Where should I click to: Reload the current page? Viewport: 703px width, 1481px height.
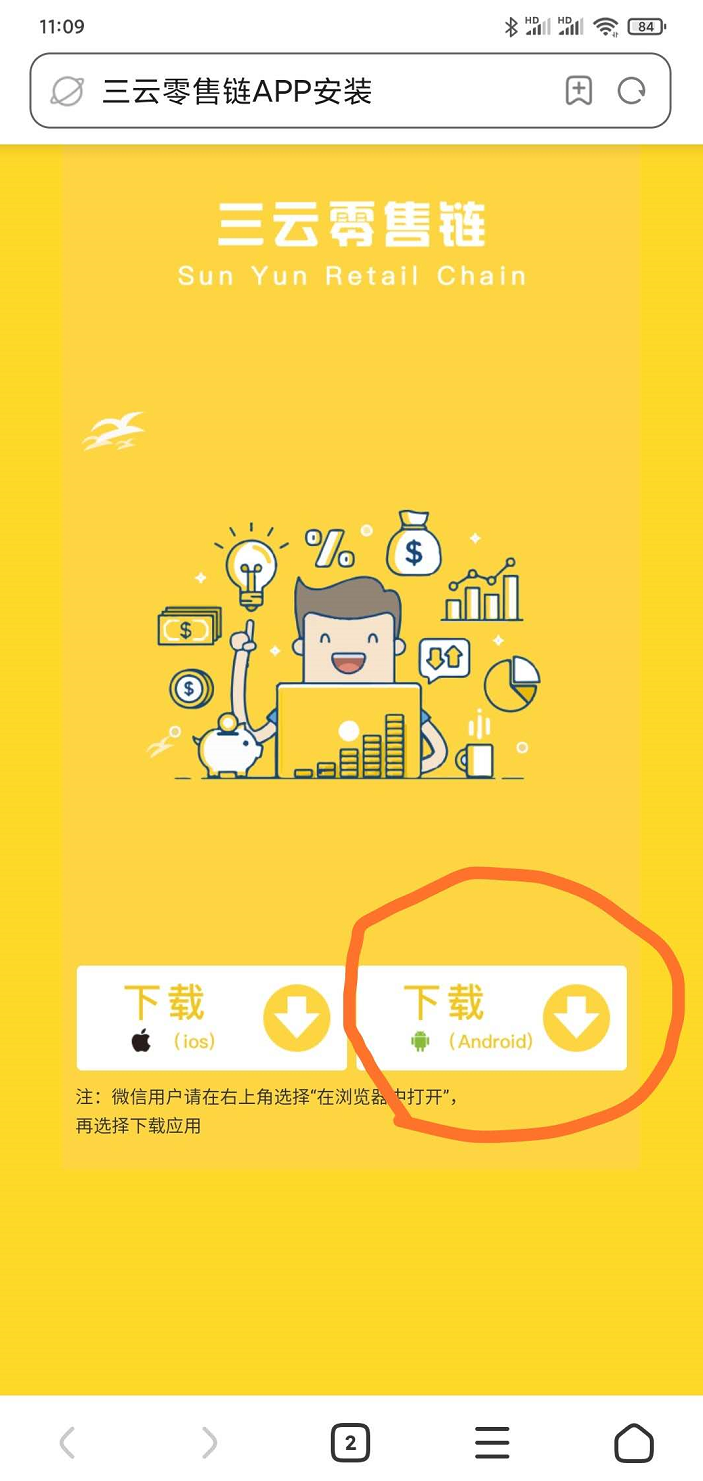point(632,91)
